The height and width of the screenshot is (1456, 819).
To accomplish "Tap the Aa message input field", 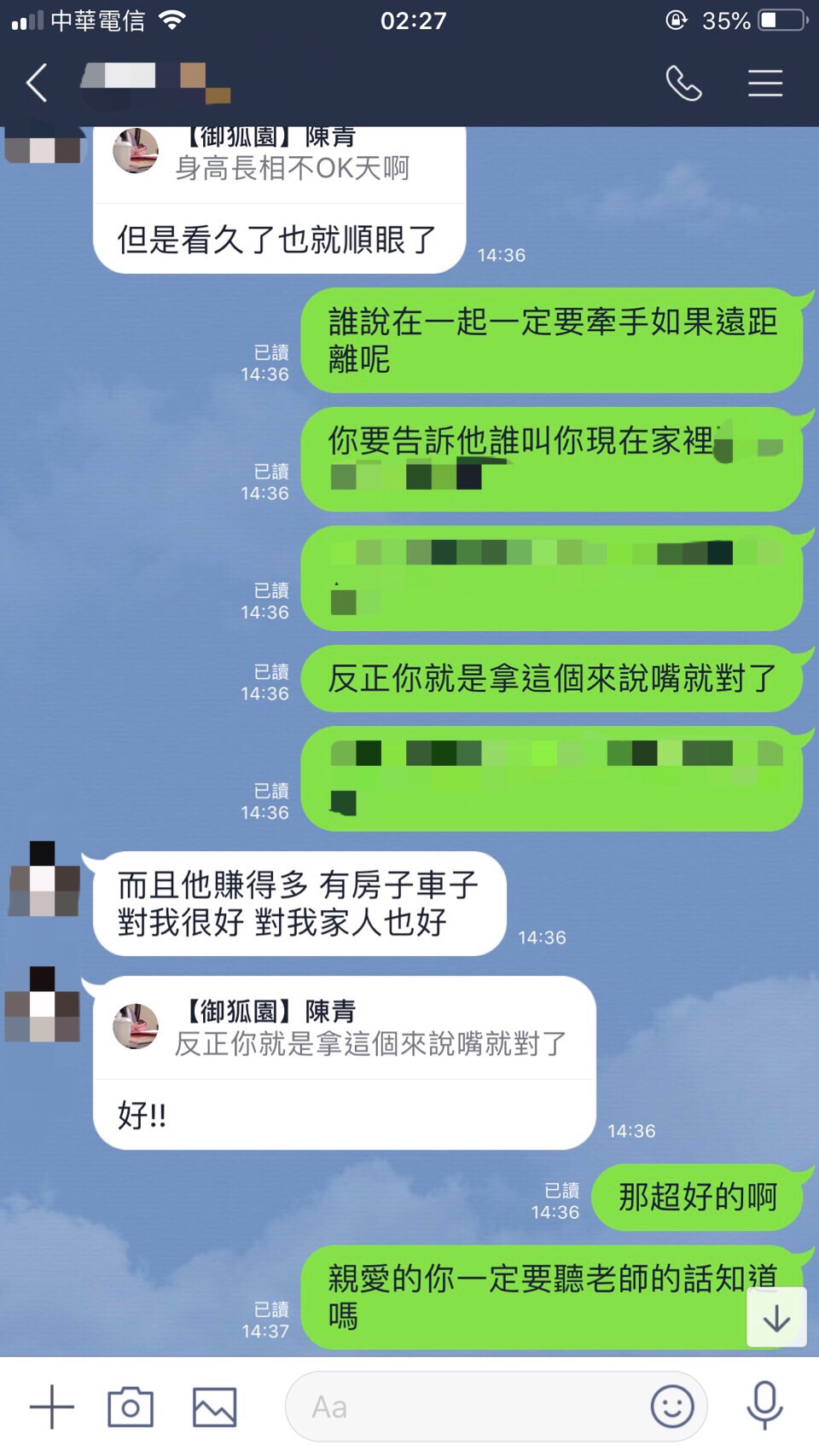I will point(469,1407).
